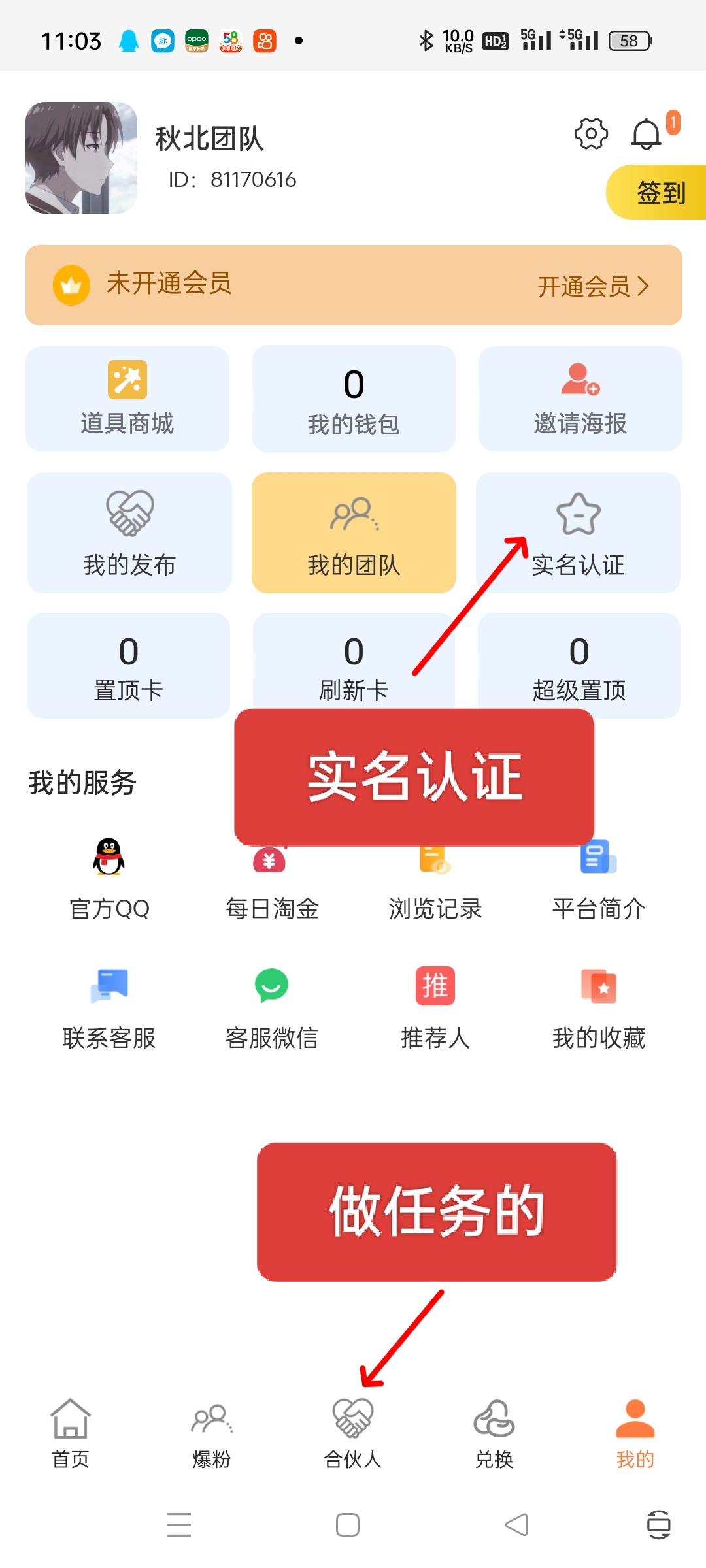Open 平台简介 service
This screenshot has height=1568, width=706.
click(598, 879)
